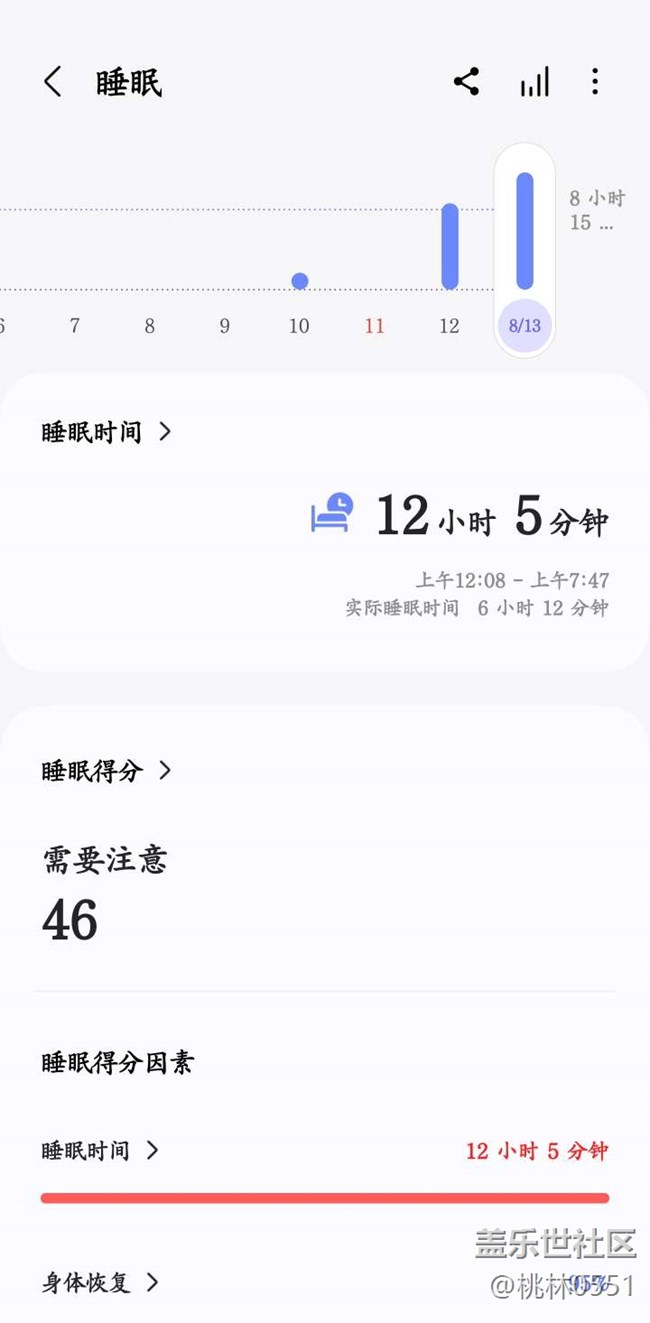Open the 身体恢复 score factor row

click(100, 1282)
